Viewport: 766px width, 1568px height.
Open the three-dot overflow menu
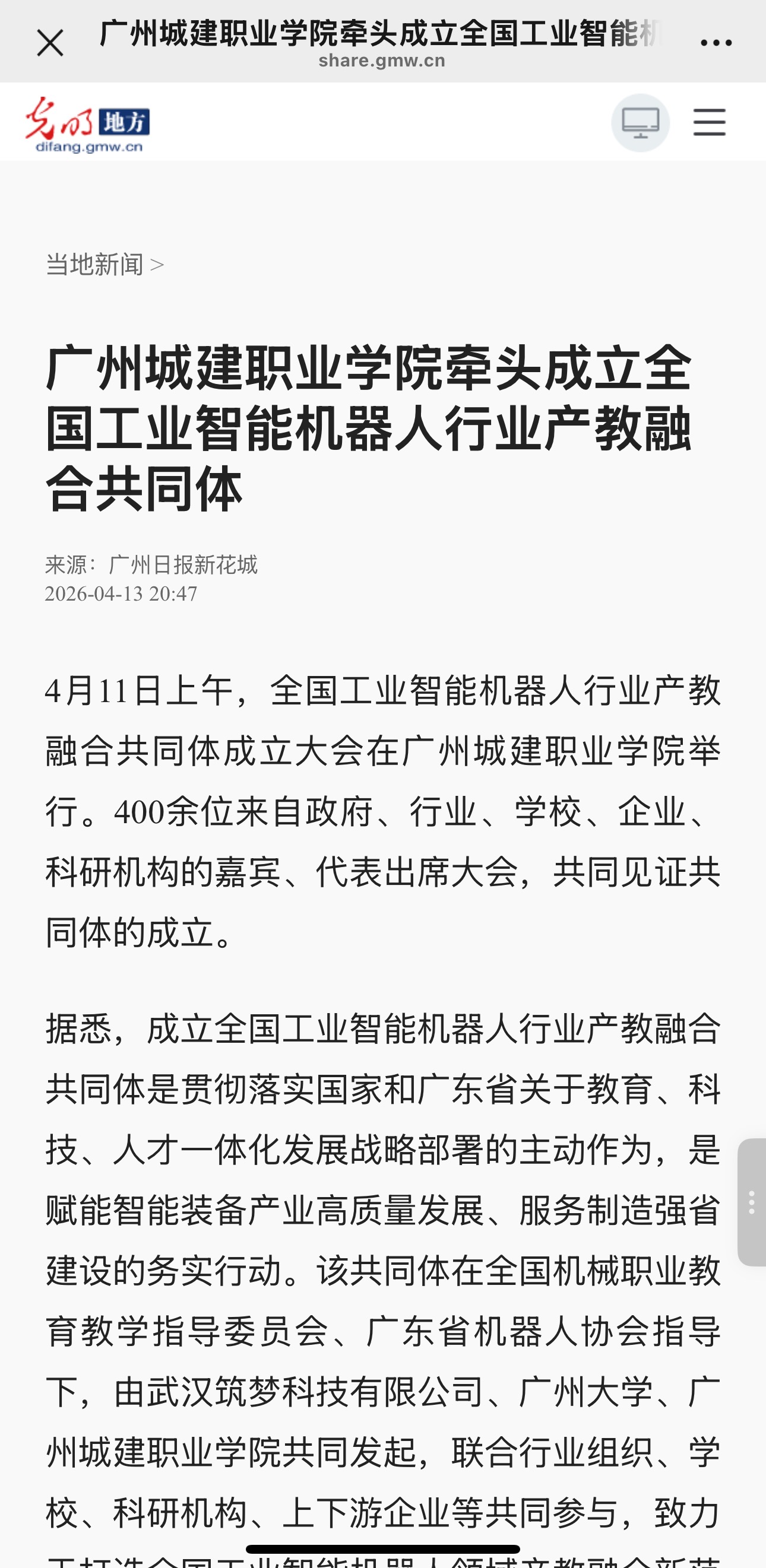click(x=716, y=43)
